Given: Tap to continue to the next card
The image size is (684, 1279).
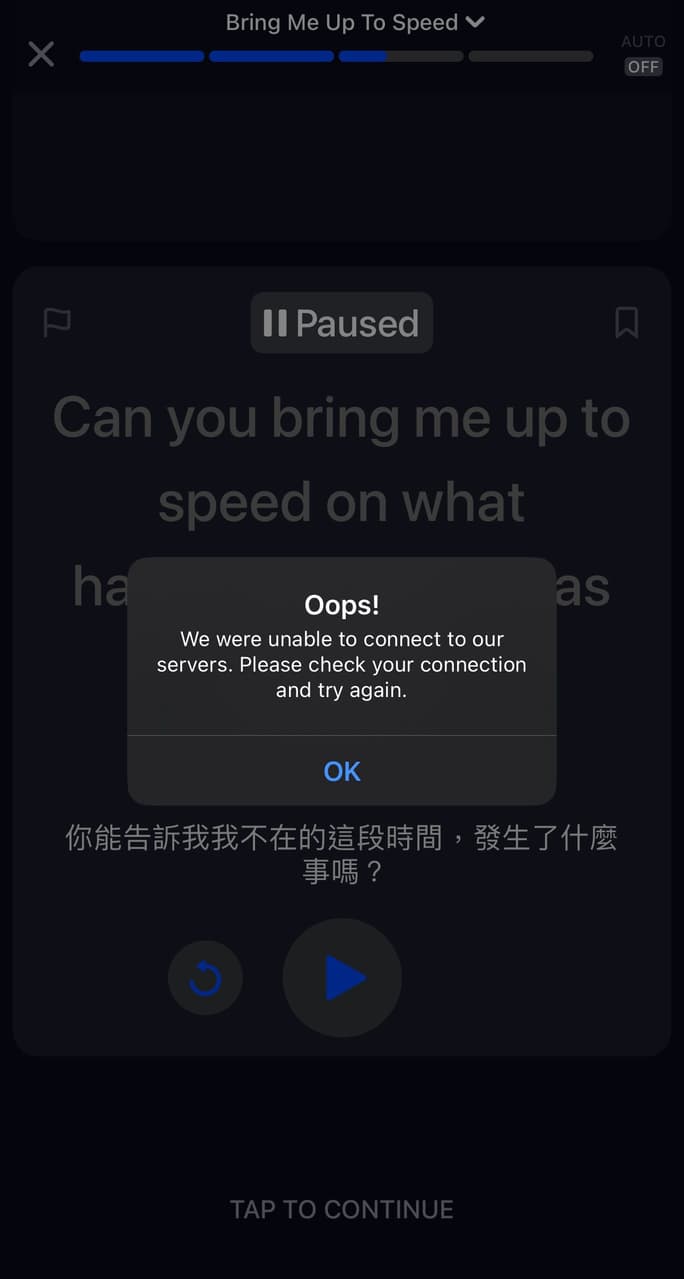Looking at the screenshot, I should pyautogui.click(x=342, y=1209).
